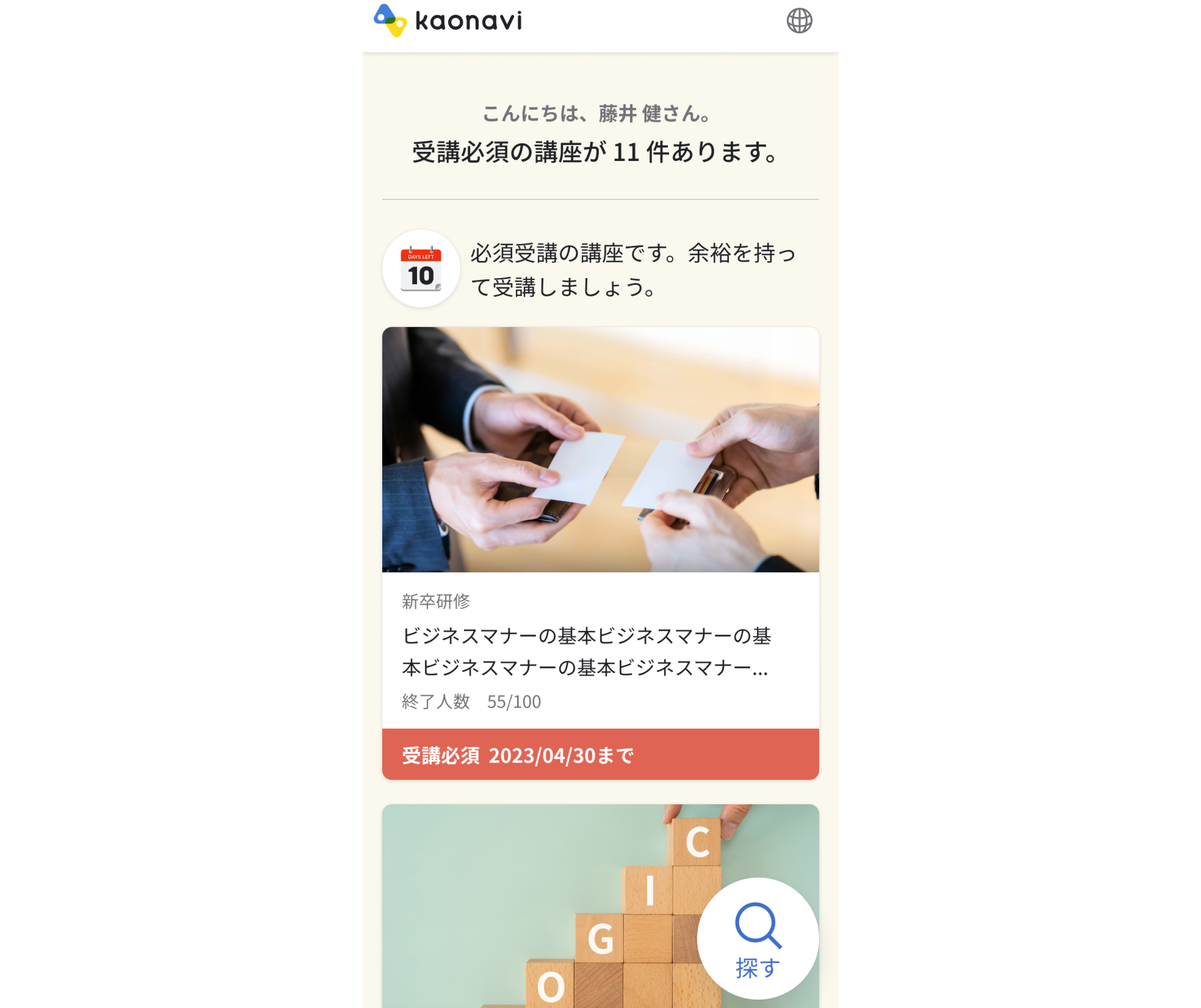Screen dimensions: 1201x1008
Task: Open the LOGIC wooden blocks course card
Action: click(x=515, y=904)
